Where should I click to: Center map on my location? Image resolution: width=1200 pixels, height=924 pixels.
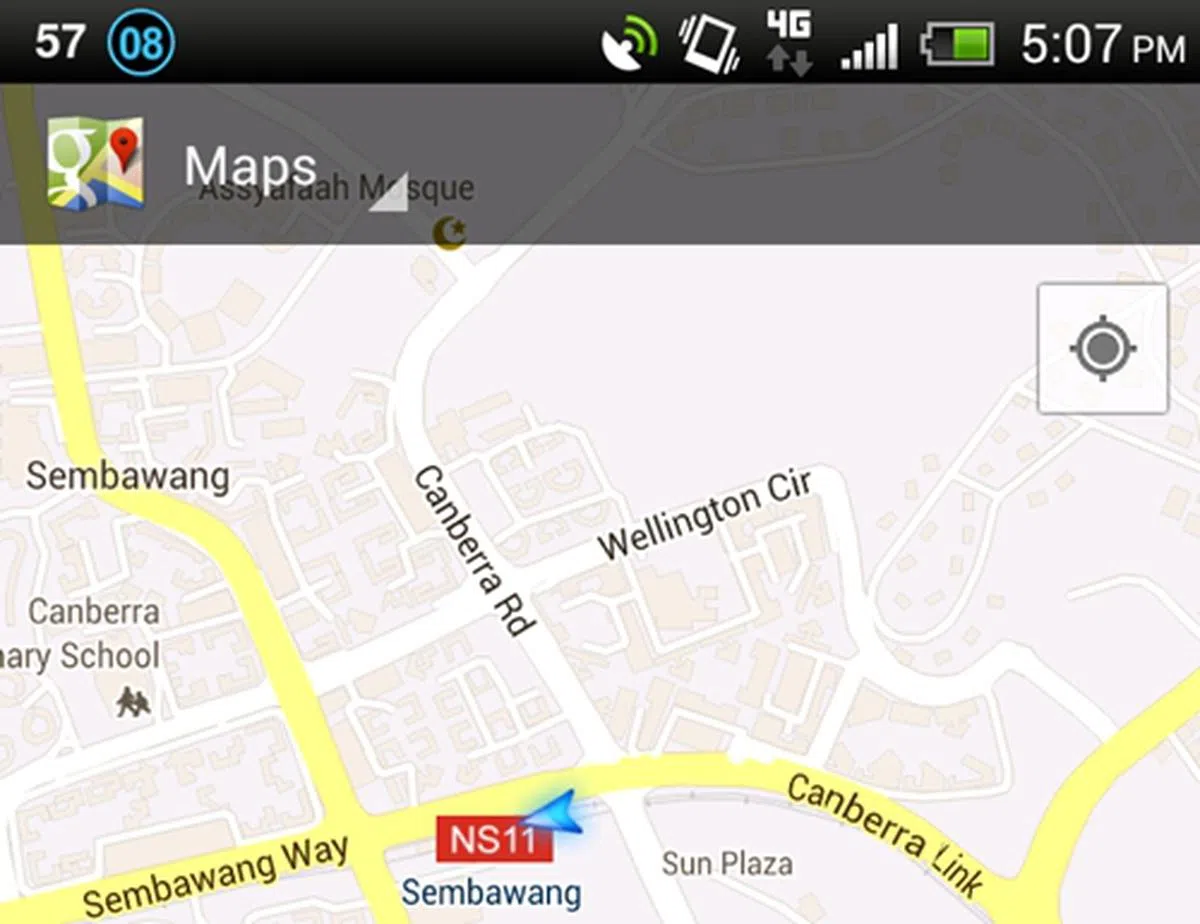1102,348
